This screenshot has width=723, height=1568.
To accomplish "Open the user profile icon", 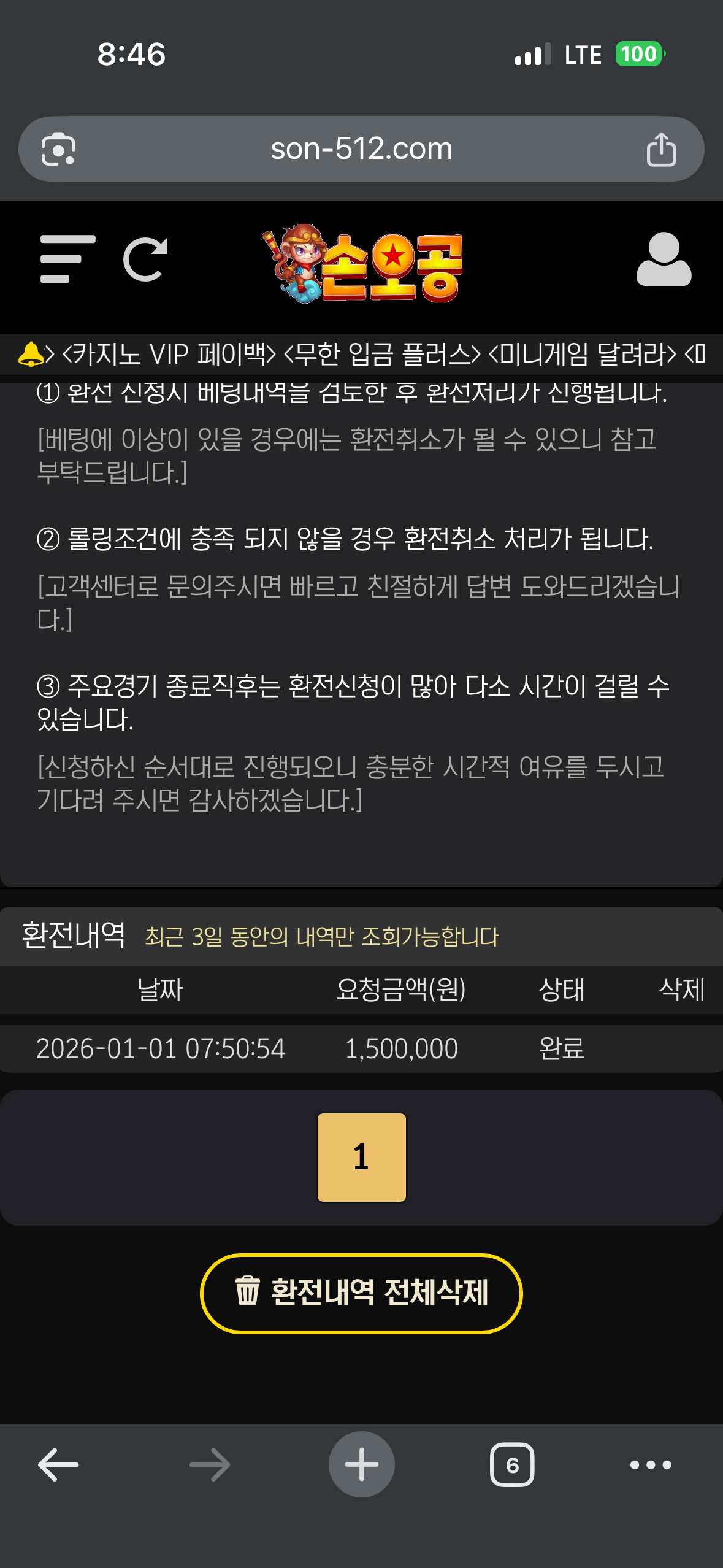I will (664, 259).
